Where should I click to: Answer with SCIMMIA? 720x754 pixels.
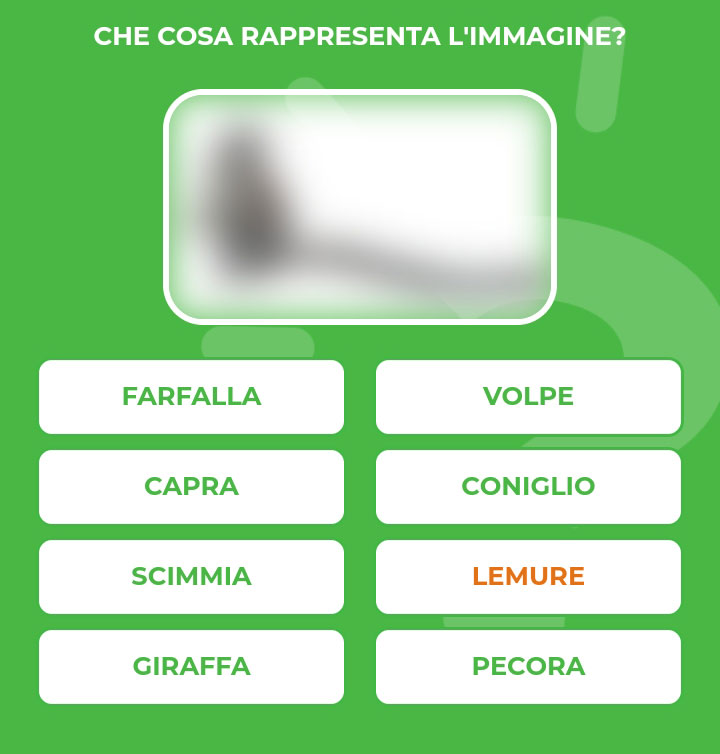(191, 577)
